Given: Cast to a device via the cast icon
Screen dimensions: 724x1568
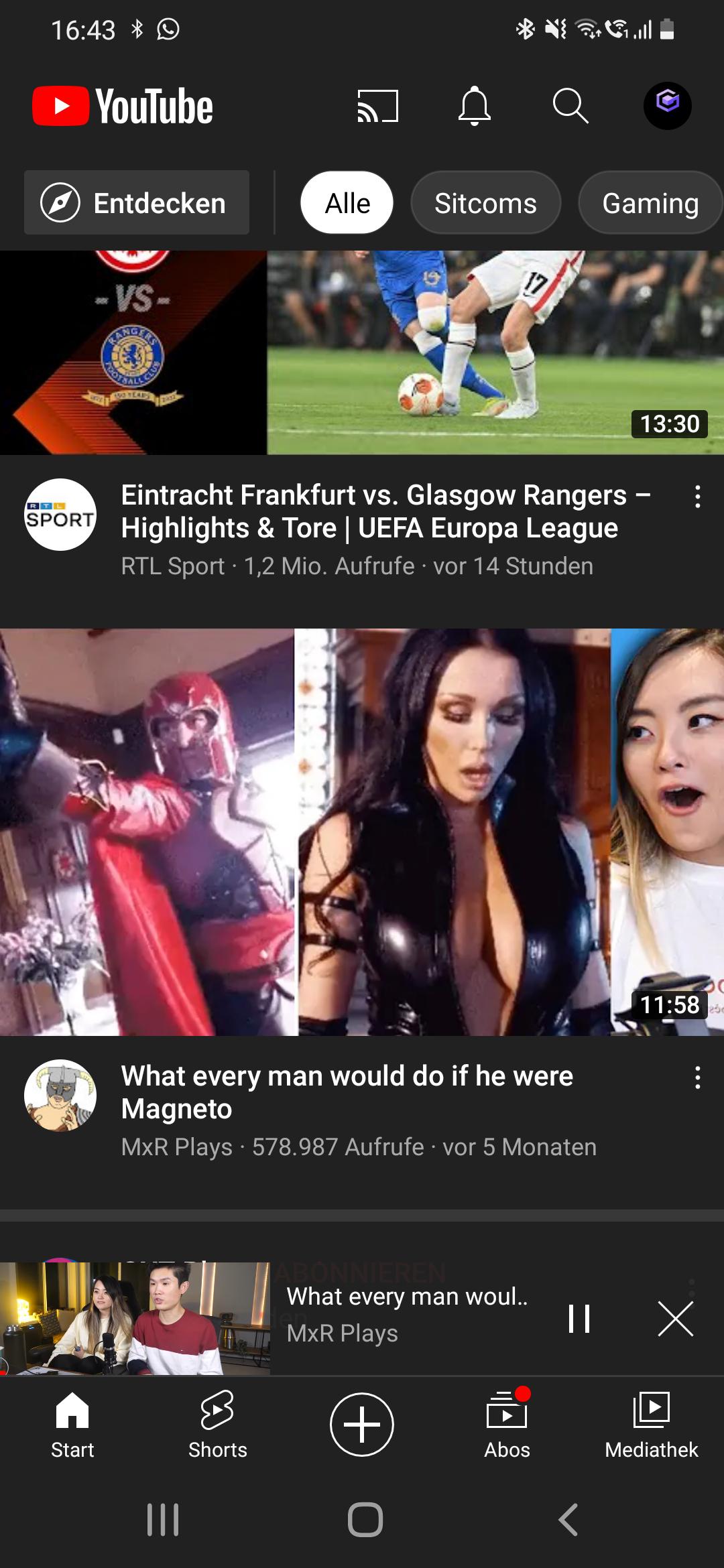Looking at the screenshot, I should (377, 106).
